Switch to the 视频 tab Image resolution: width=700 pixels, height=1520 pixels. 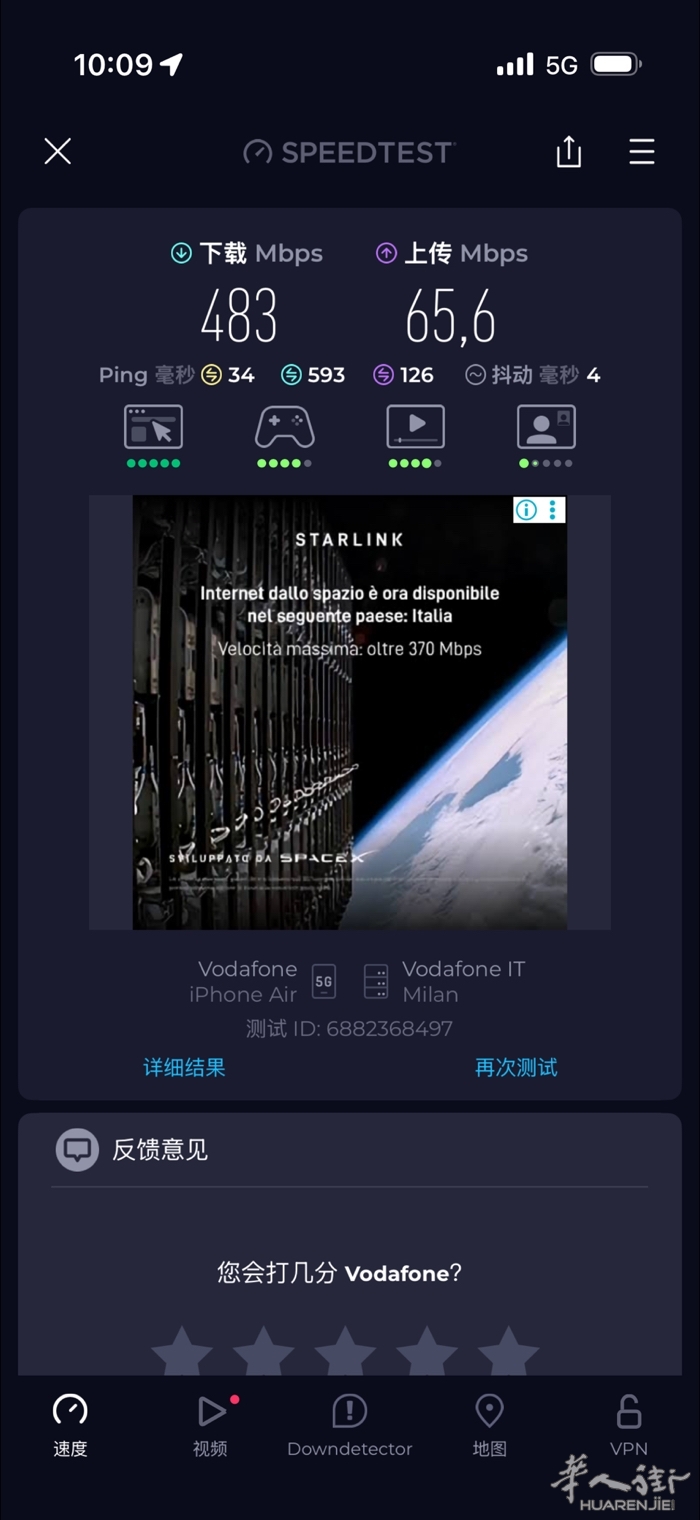click(x=210, y=1425)
